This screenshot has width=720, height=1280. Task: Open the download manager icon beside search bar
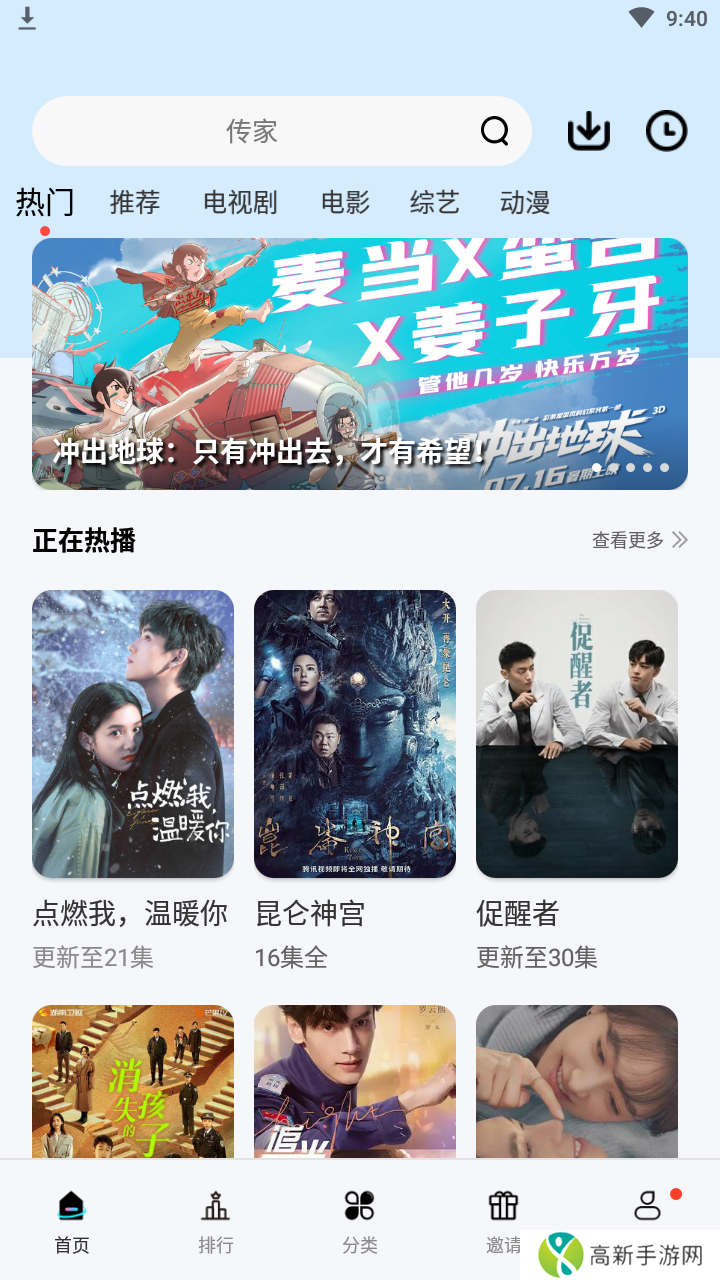pyautogui.click(x=588, y=131)
